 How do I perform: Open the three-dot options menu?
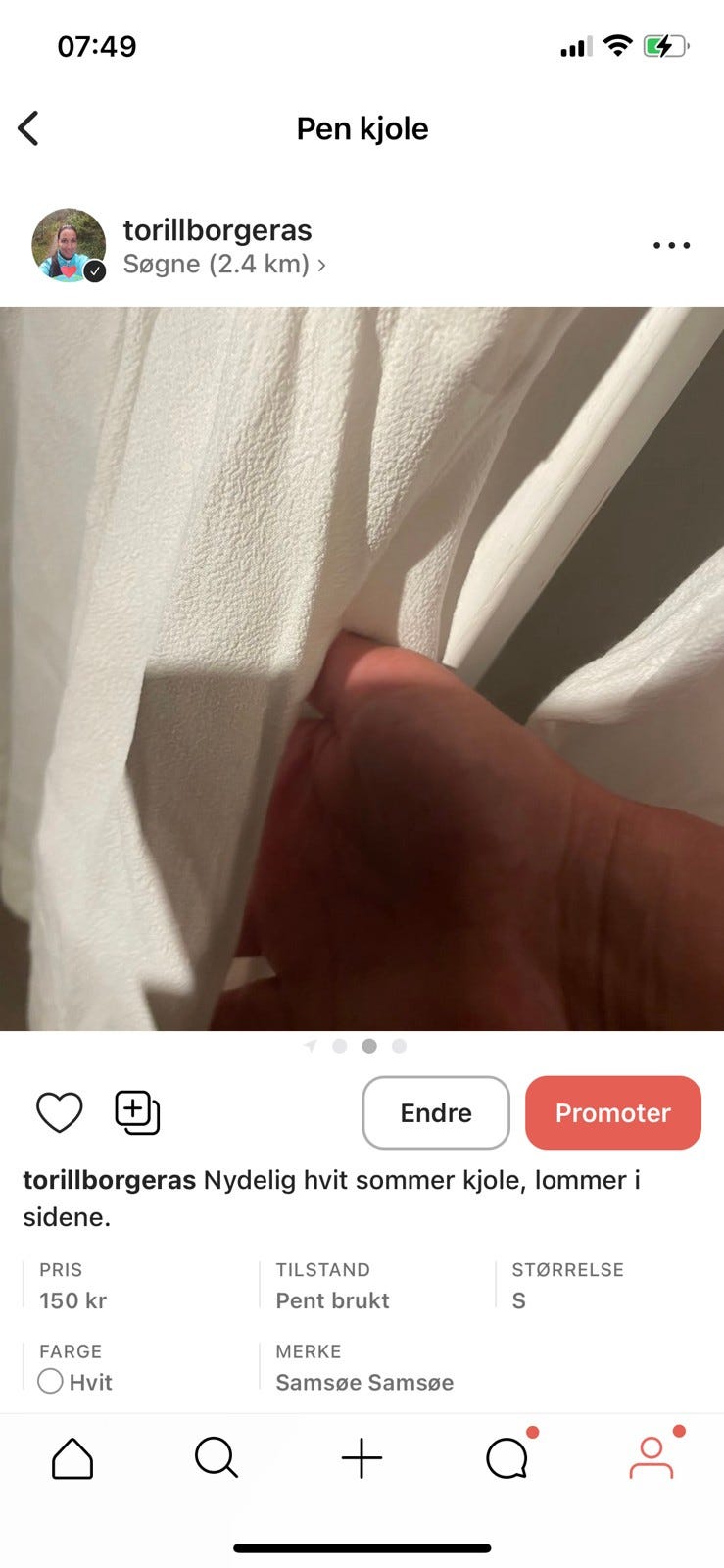(670, 245)
